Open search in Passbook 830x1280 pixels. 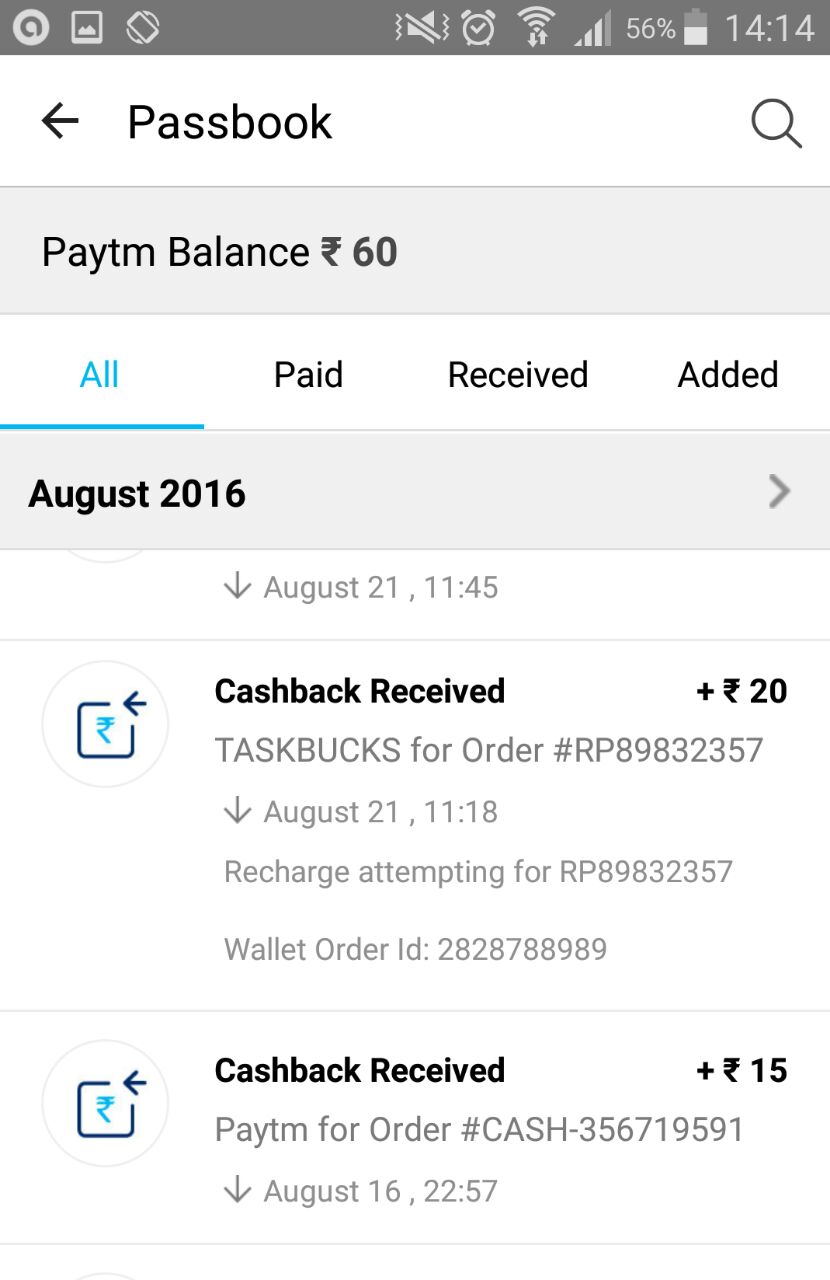pos(776,124)
